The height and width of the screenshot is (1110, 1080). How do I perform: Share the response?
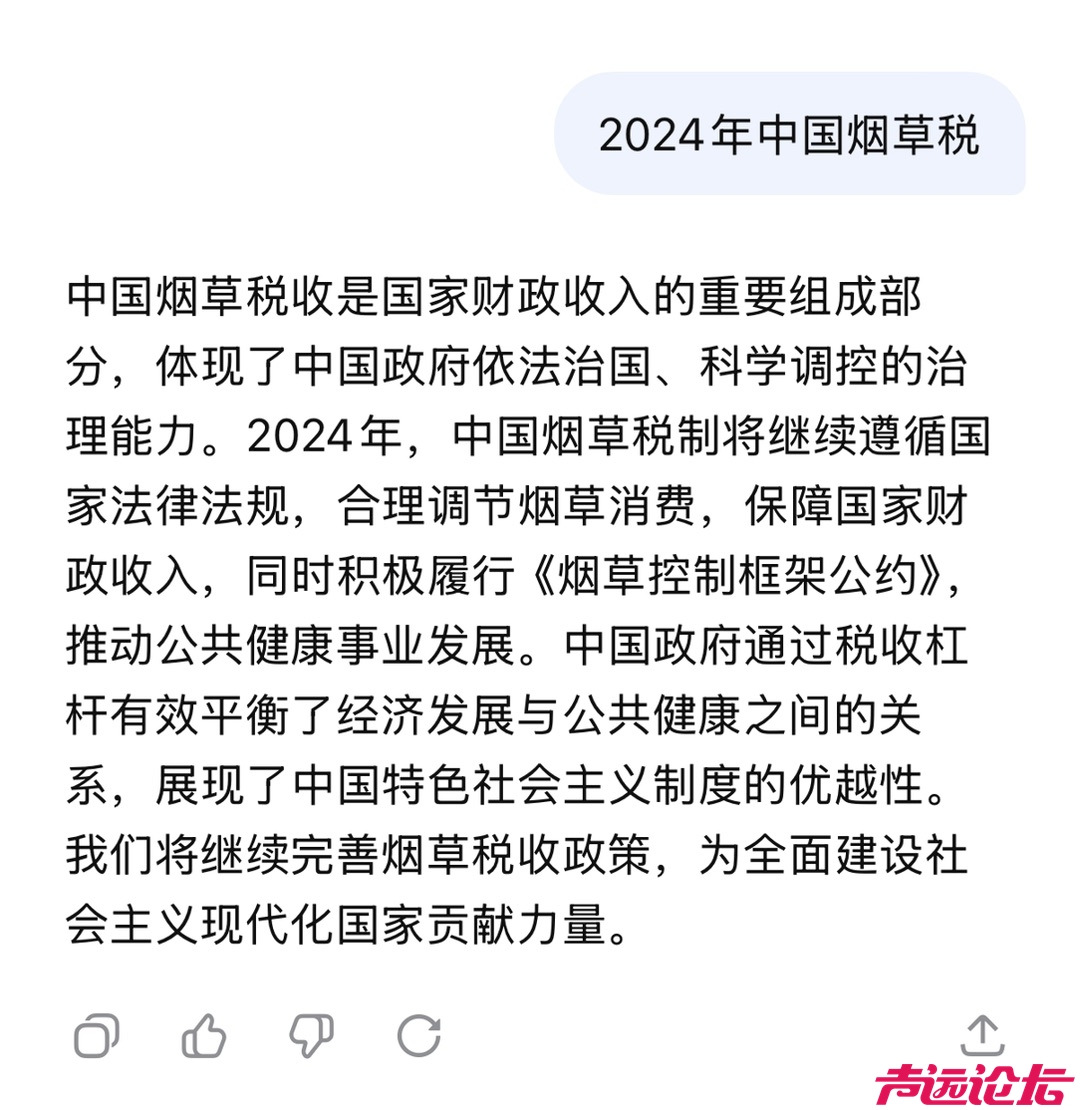click(982, 1036)
